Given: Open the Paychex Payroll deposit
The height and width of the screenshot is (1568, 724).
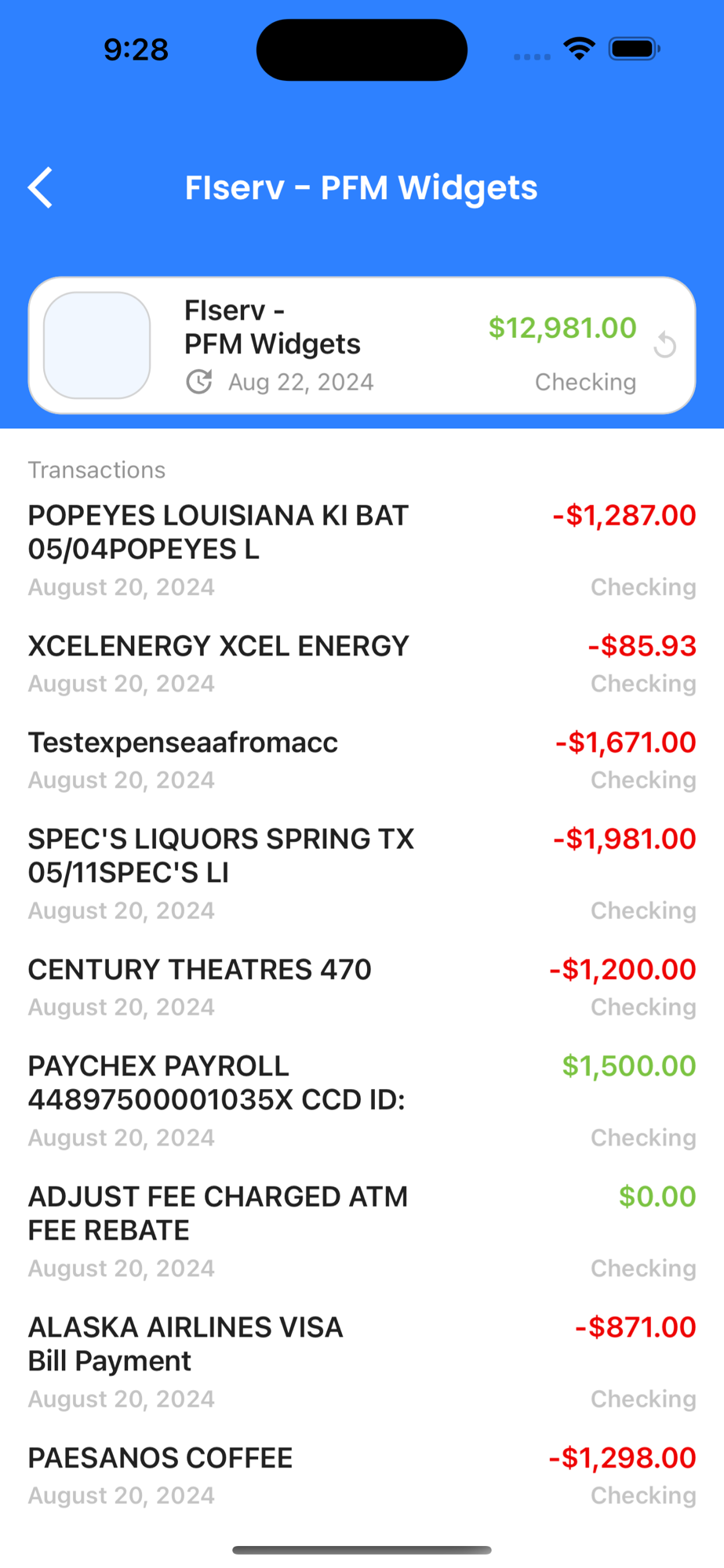Looking at the screenshot, I should pos(362,1102).
